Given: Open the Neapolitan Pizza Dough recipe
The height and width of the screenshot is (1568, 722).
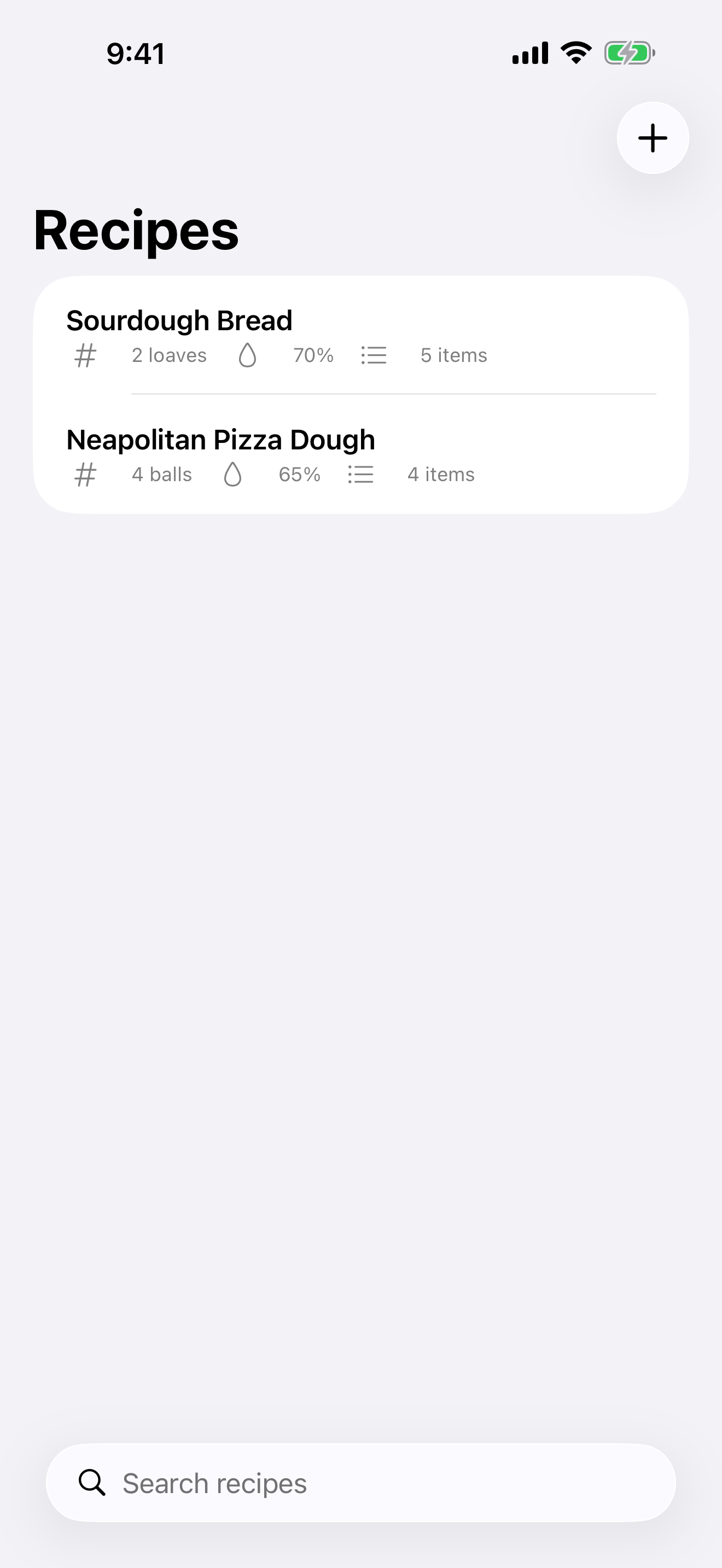Looking at the screenshot, I should [x=360, y=455].
